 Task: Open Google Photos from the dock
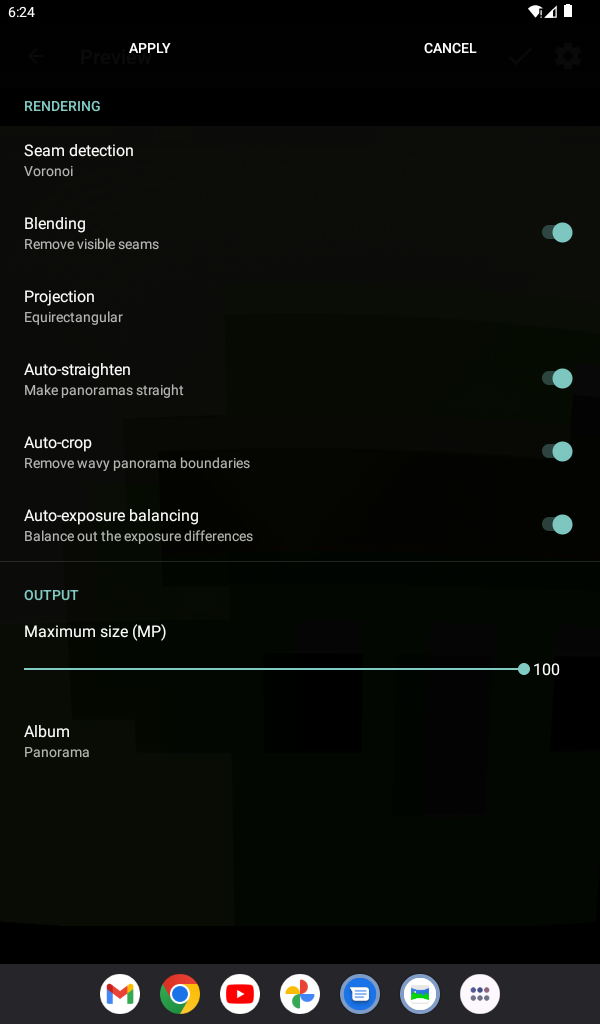tap(300, 994)
